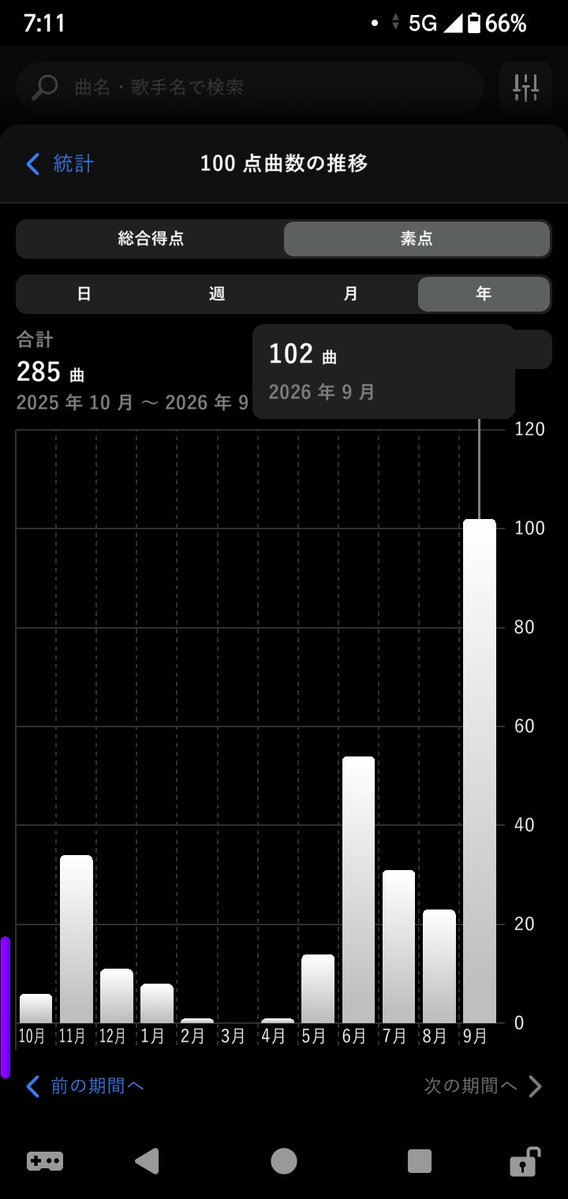Open the filter settings sliders icon

[x=526, y=88]
